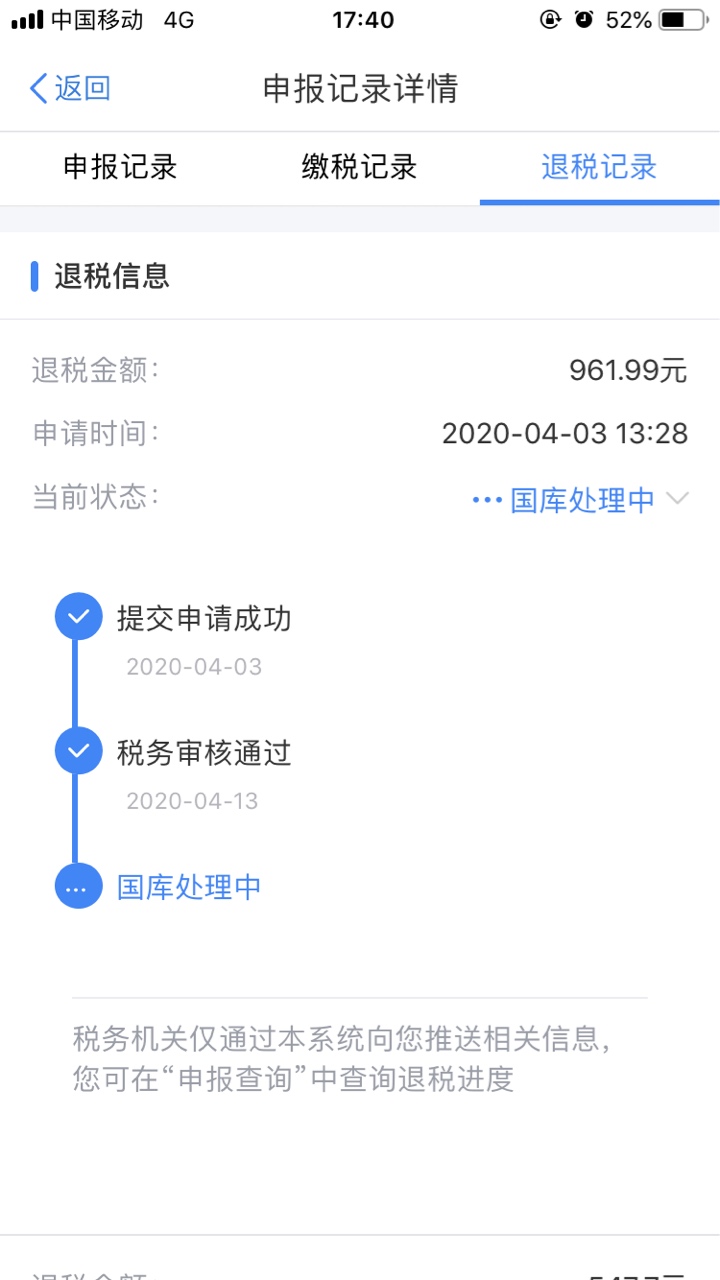Select the 退税记录 tab
The height and width of the screenshot is (1280, 720).
pos(600,167)
